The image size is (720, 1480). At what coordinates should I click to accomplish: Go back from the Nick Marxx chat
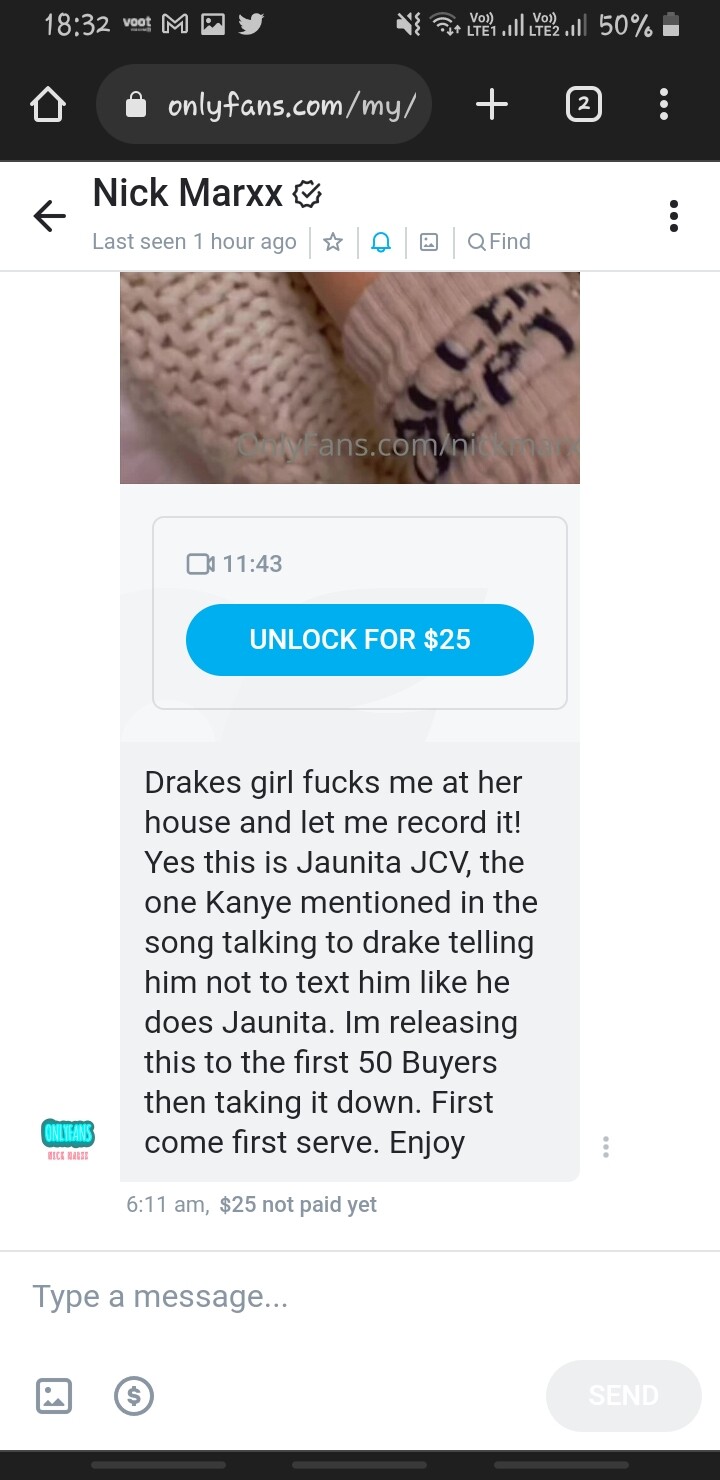coord(49,215)
